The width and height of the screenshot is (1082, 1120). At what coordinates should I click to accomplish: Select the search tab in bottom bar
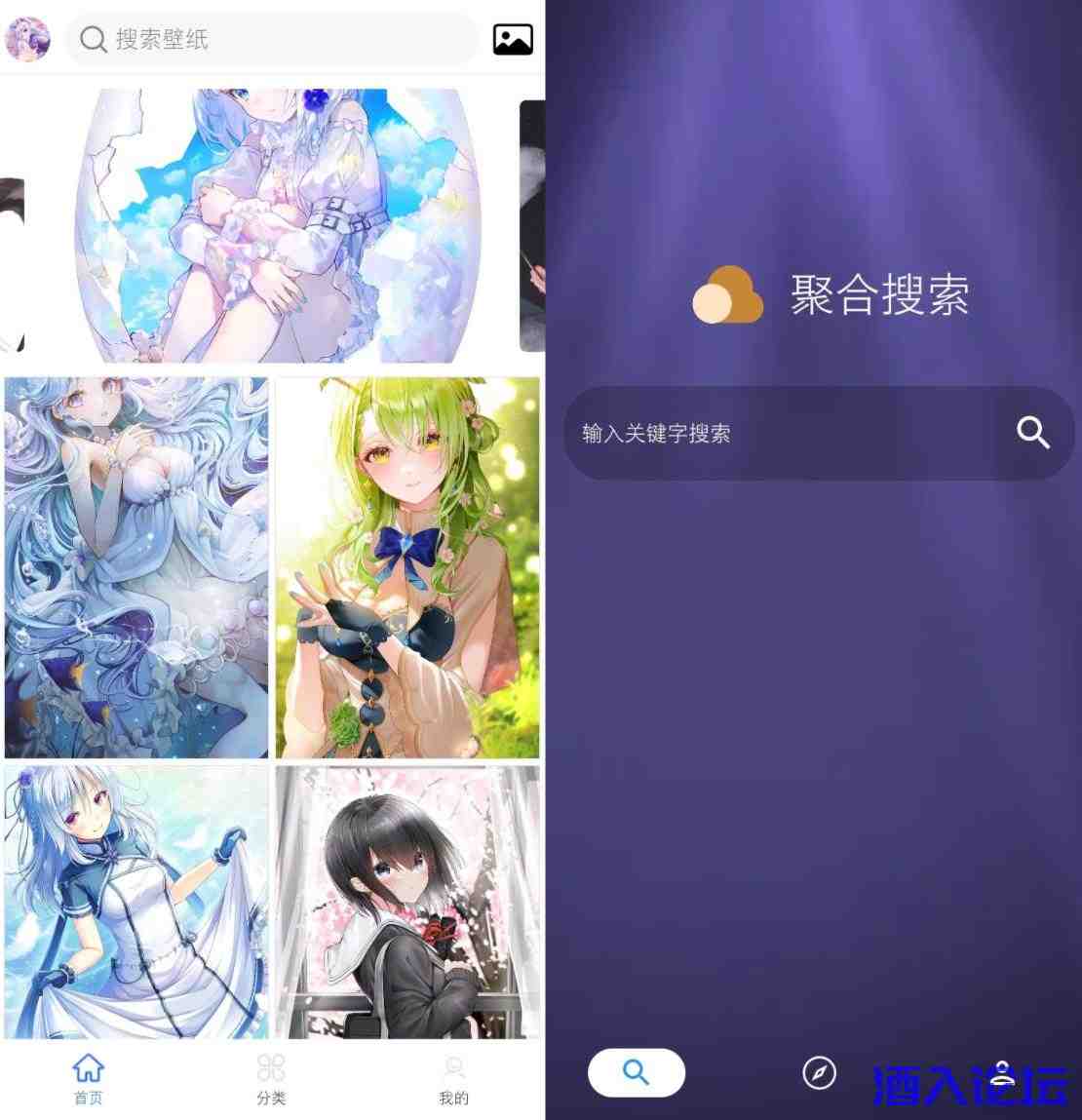click(x=637, y=1072)
